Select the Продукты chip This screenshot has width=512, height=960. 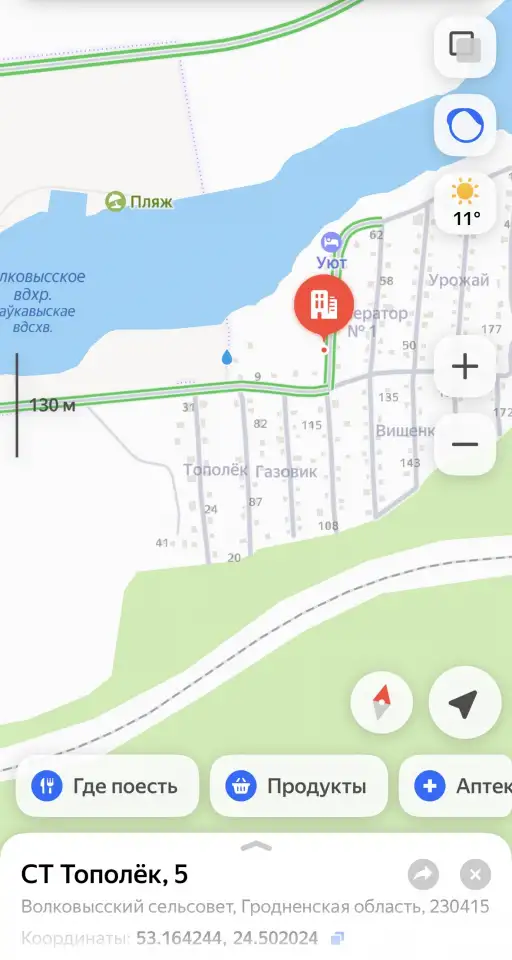299,786
